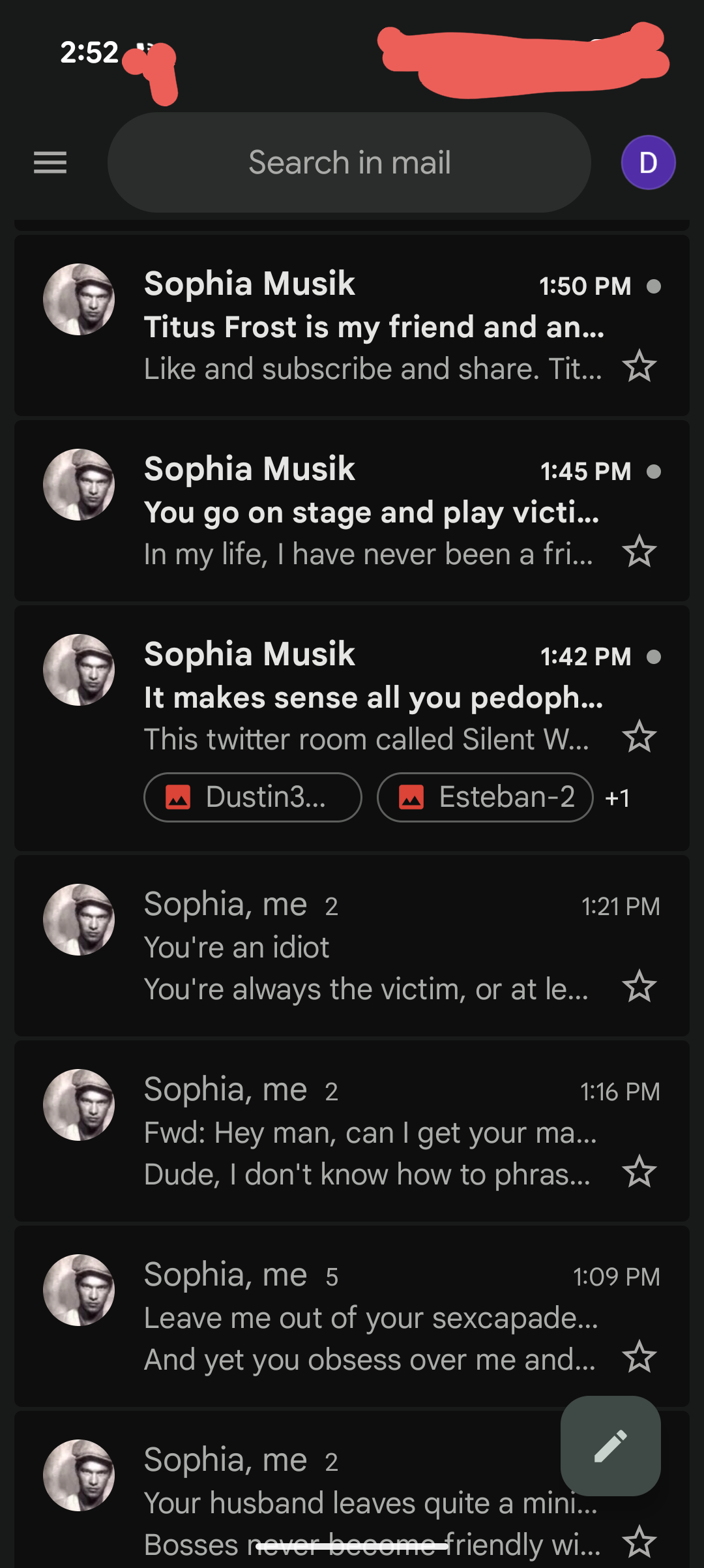
Task: Select sender avatar on 1:50 PM email
Action: (79, 299)
